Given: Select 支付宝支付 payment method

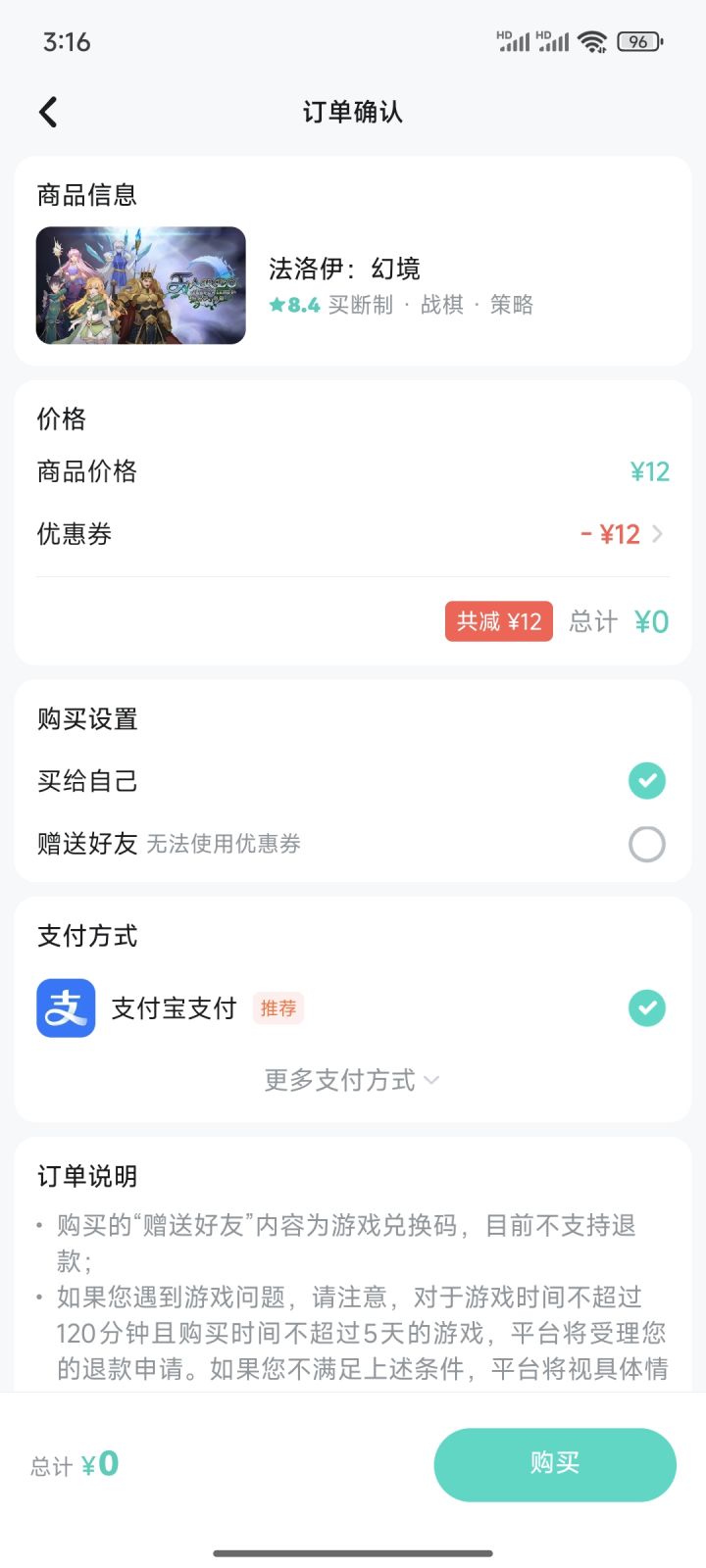Looking at the screenshot, I should pos(353,1008).
